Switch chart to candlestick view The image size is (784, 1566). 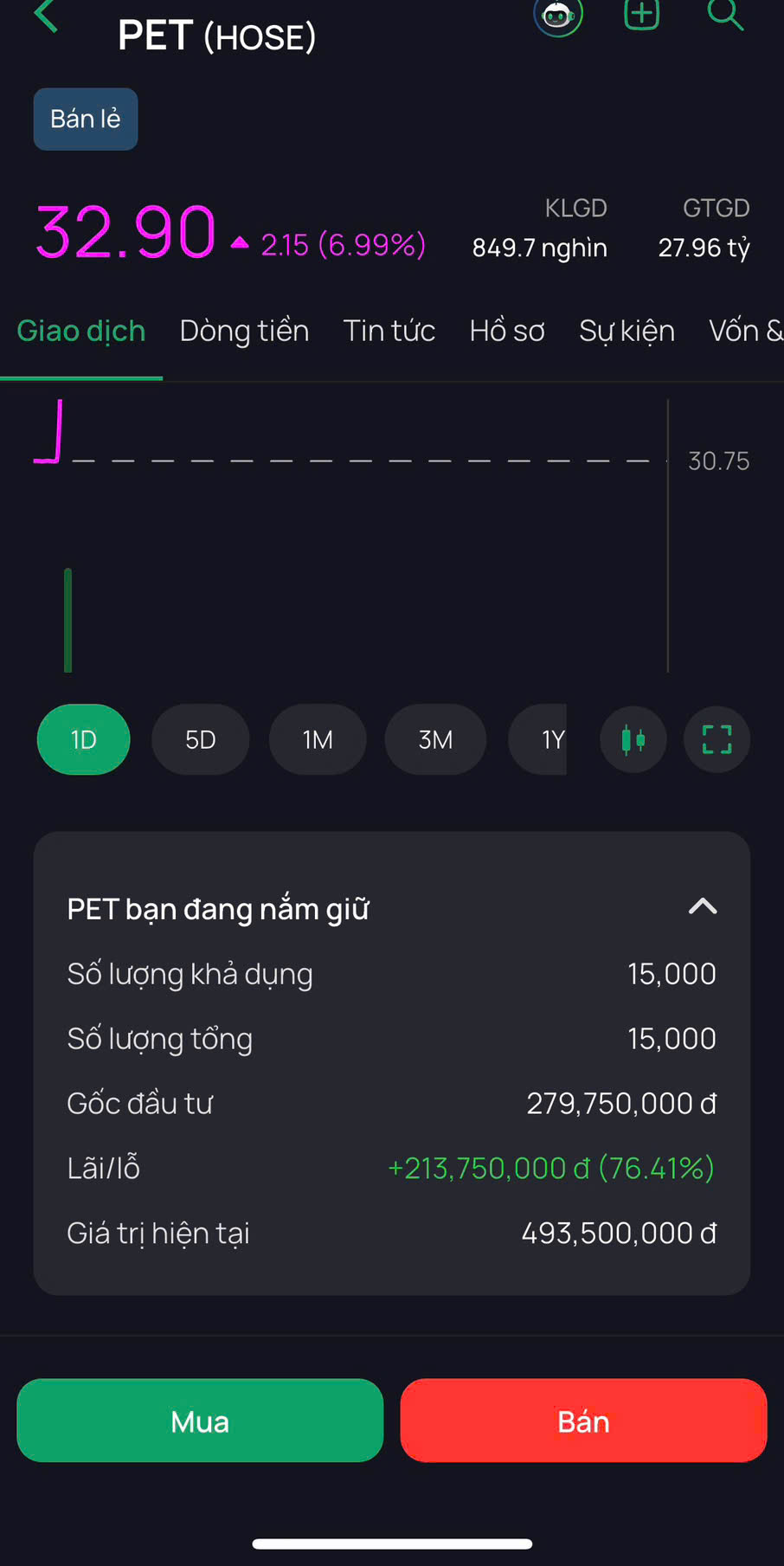coord(633,739)
